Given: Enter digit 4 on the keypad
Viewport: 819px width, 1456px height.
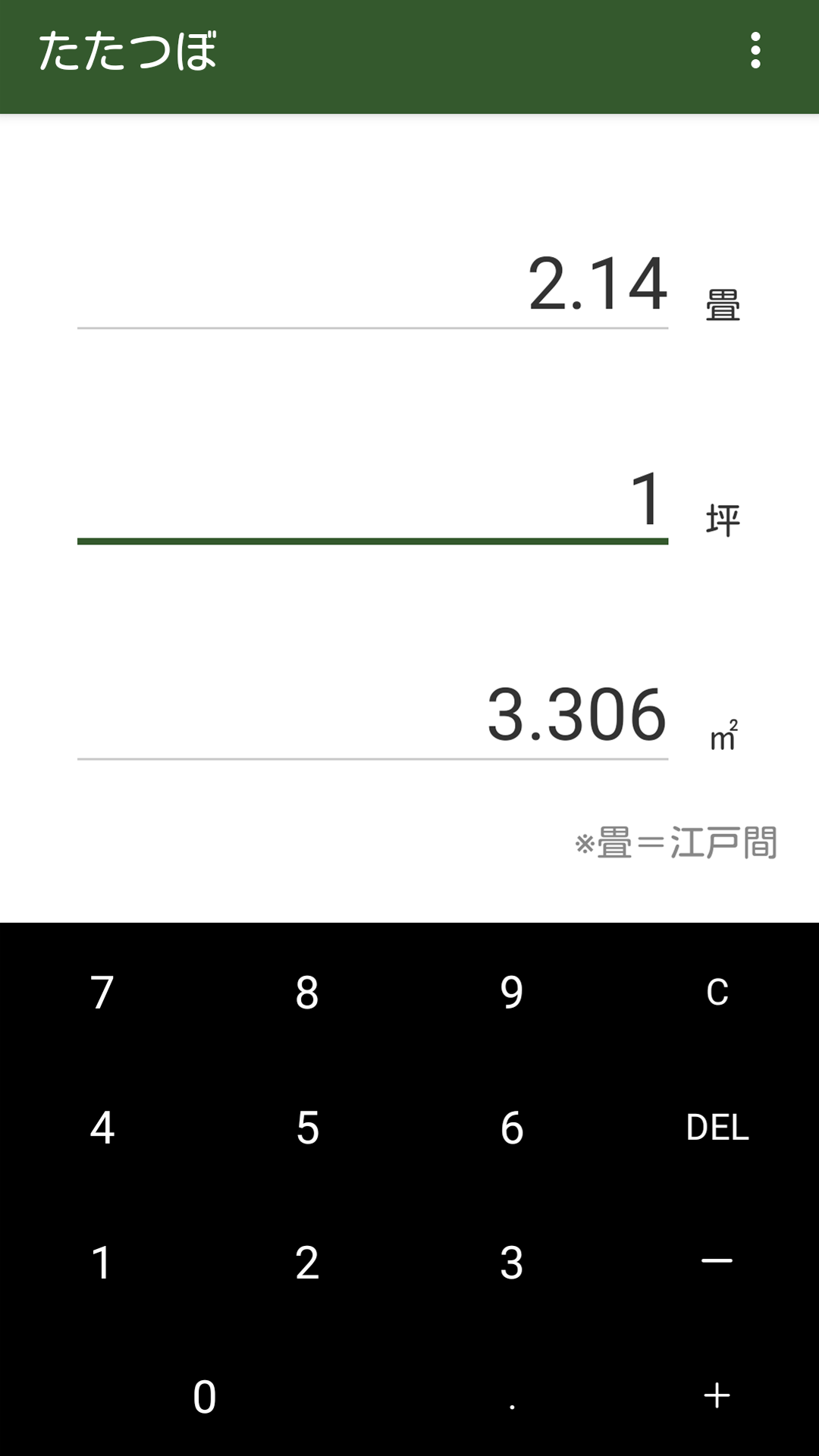Looking at the screenshot, I should click(102, 1126).
